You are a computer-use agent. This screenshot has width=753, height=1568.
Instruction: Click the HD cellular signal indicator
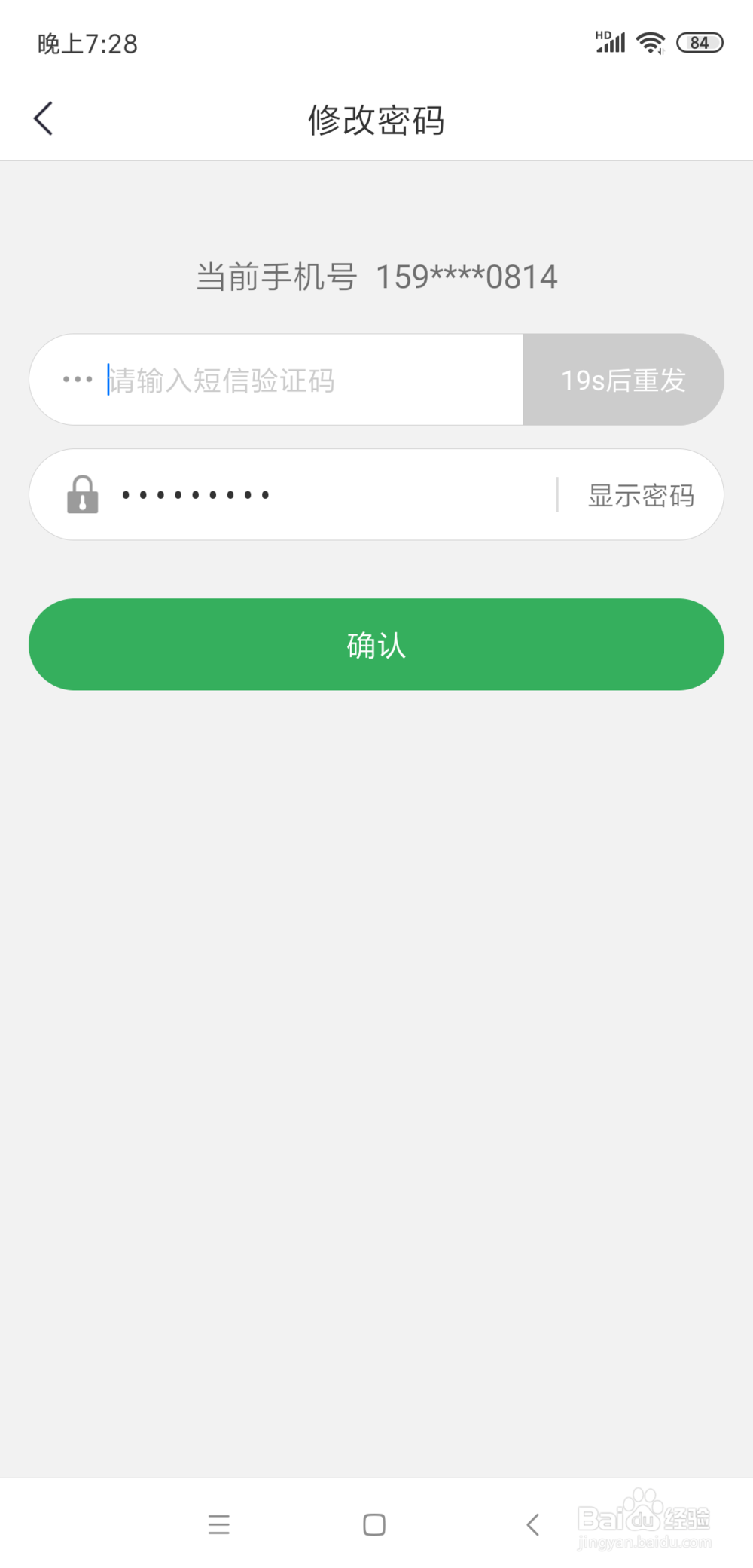608,42
